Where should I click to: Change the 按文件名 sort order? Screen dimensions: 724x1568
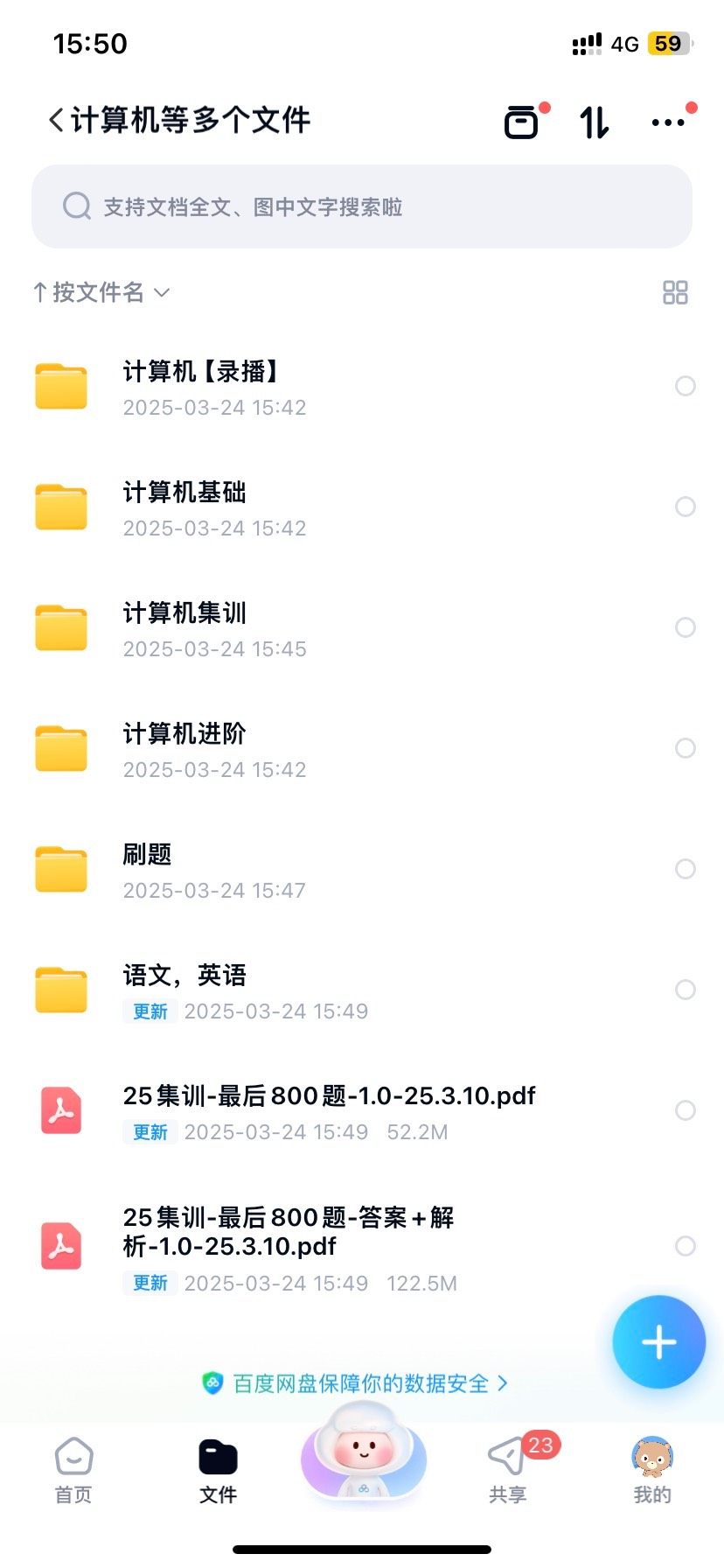tap(101, 292)
